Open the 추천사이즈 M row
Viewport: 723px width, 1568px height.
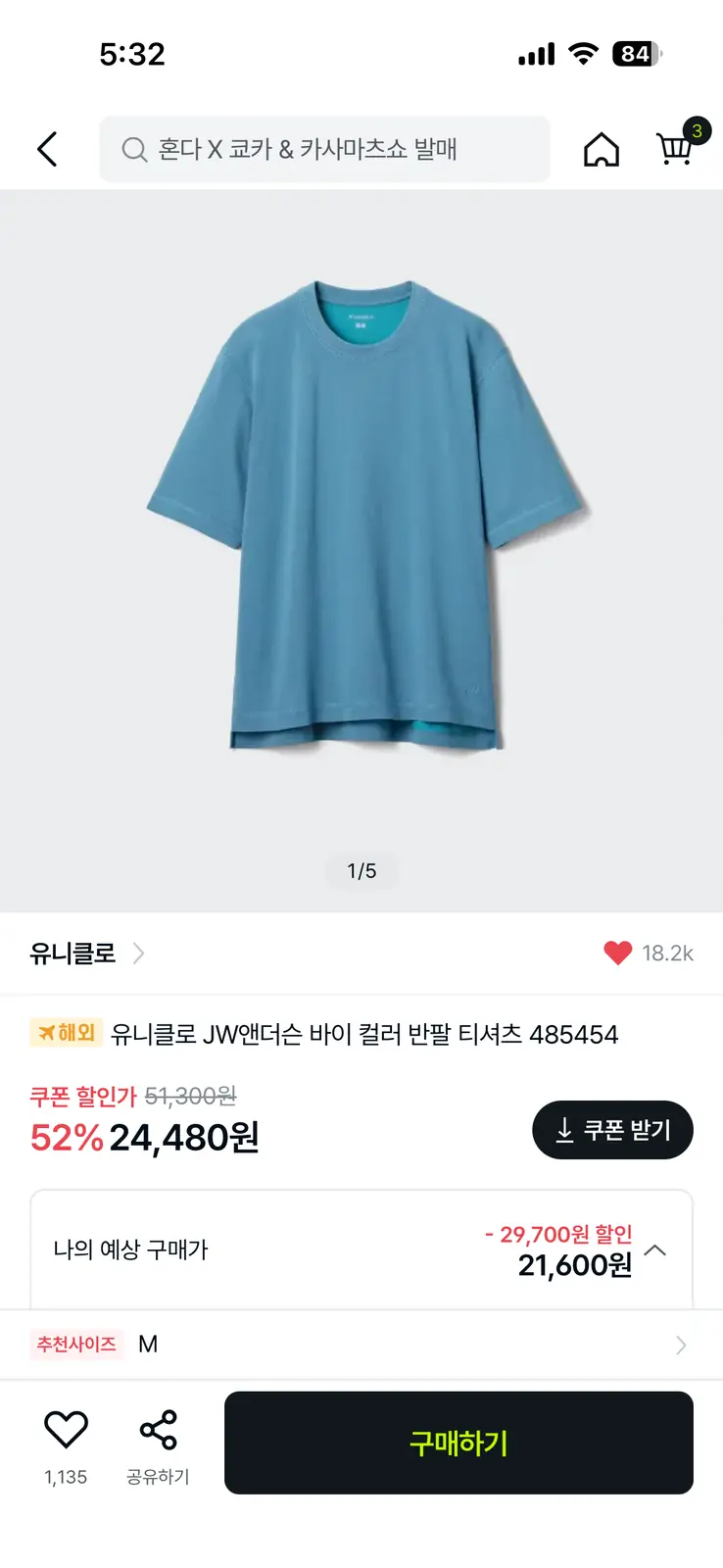(x=361, y=1345)
